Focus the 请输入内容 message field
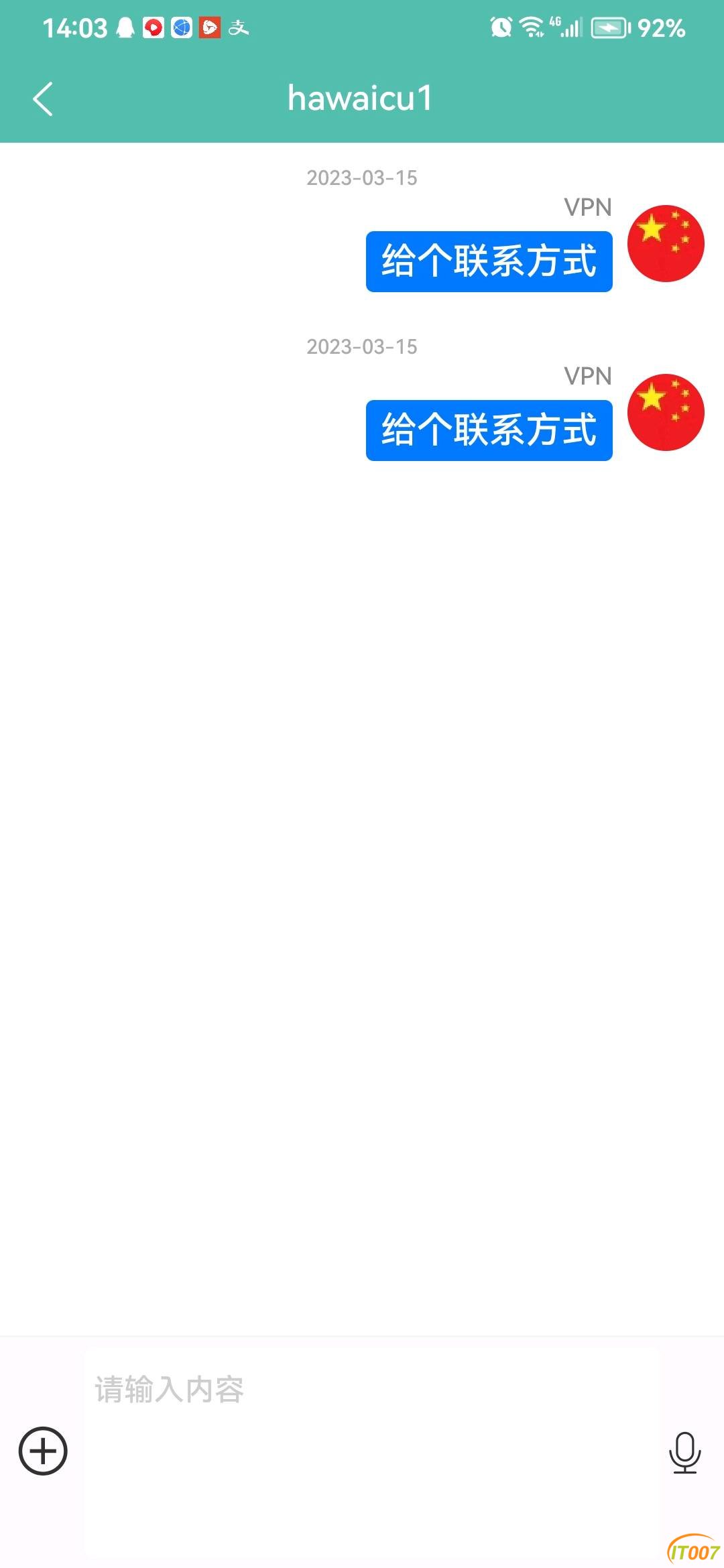The height and width of the screenshot is (1568, 724). click(372, 1452)
